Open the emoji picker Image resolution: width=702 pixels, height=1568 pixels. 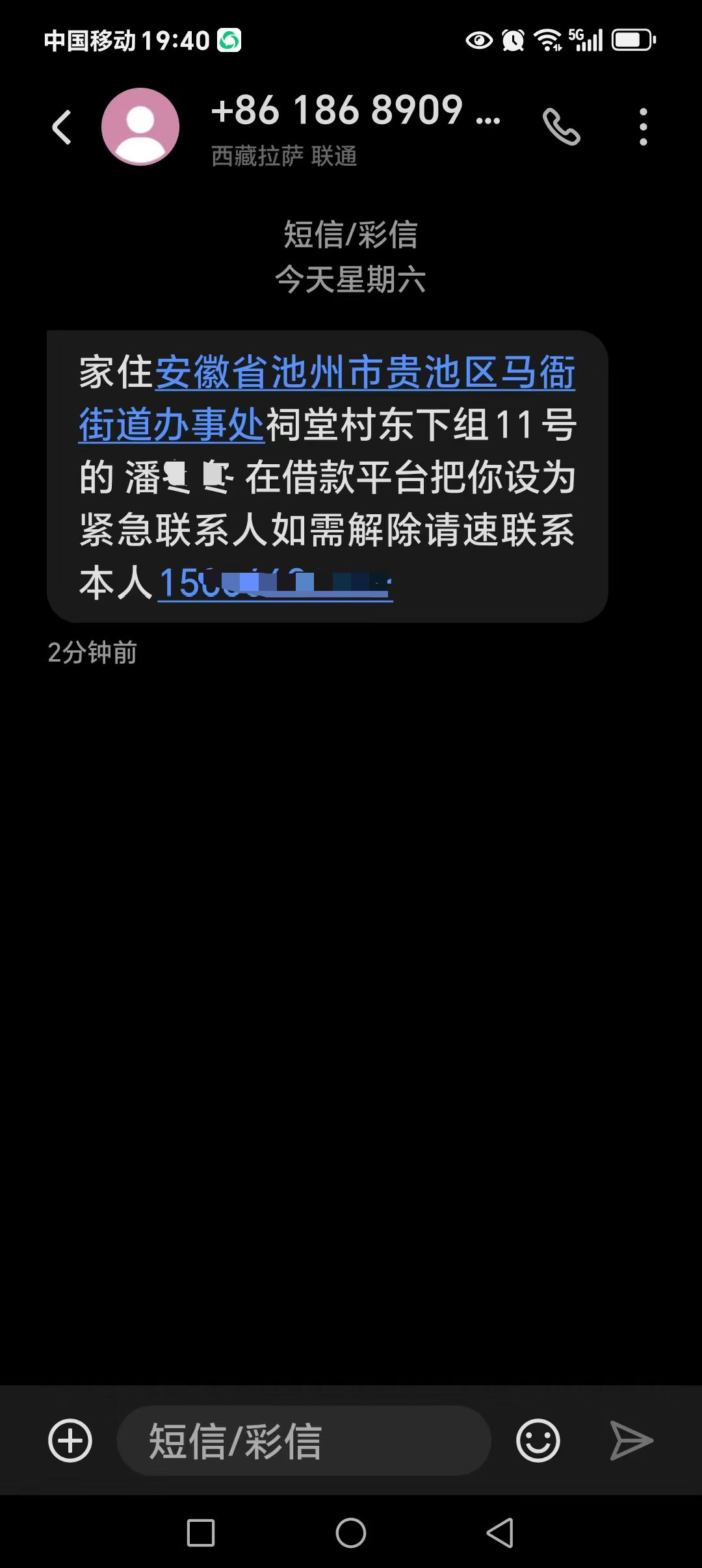pos(538,1441)
